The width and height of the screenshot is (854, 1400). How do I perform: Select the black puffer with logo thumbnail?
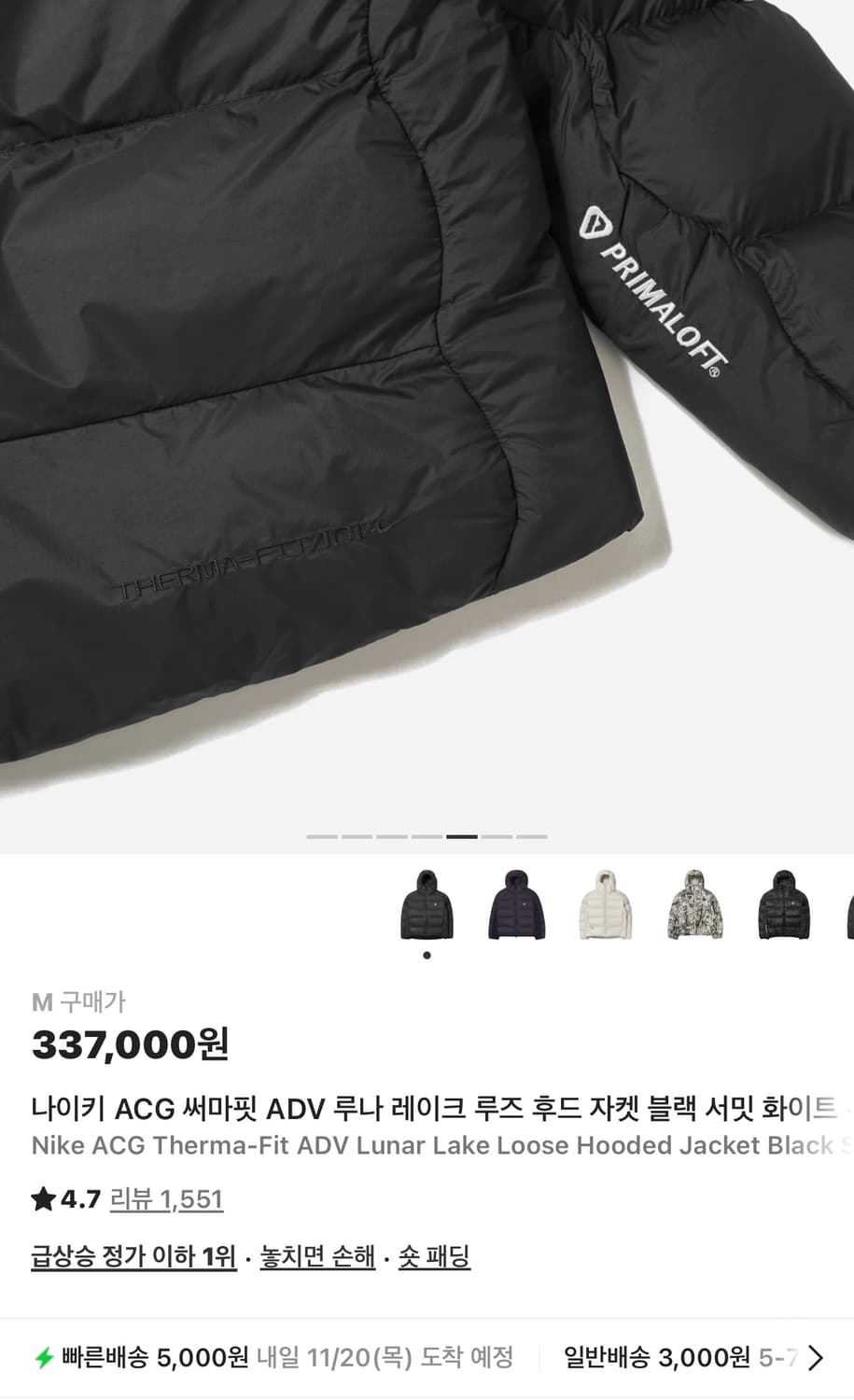pyautogui.click(x=783, y=910)
